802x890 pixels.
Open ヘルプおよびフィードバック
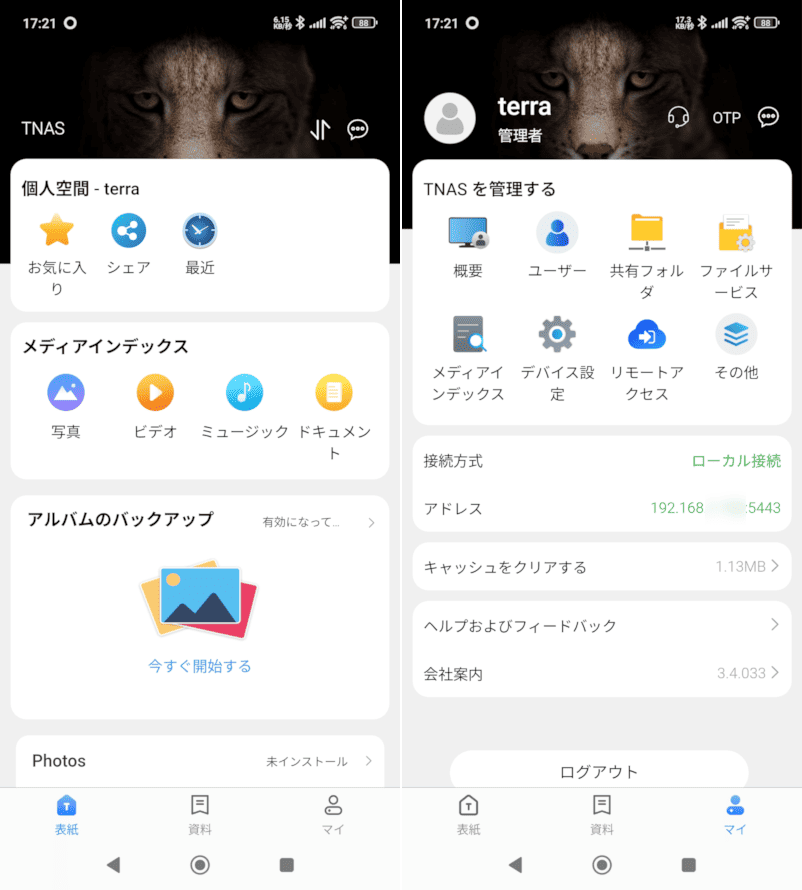(x=602, y=626)
